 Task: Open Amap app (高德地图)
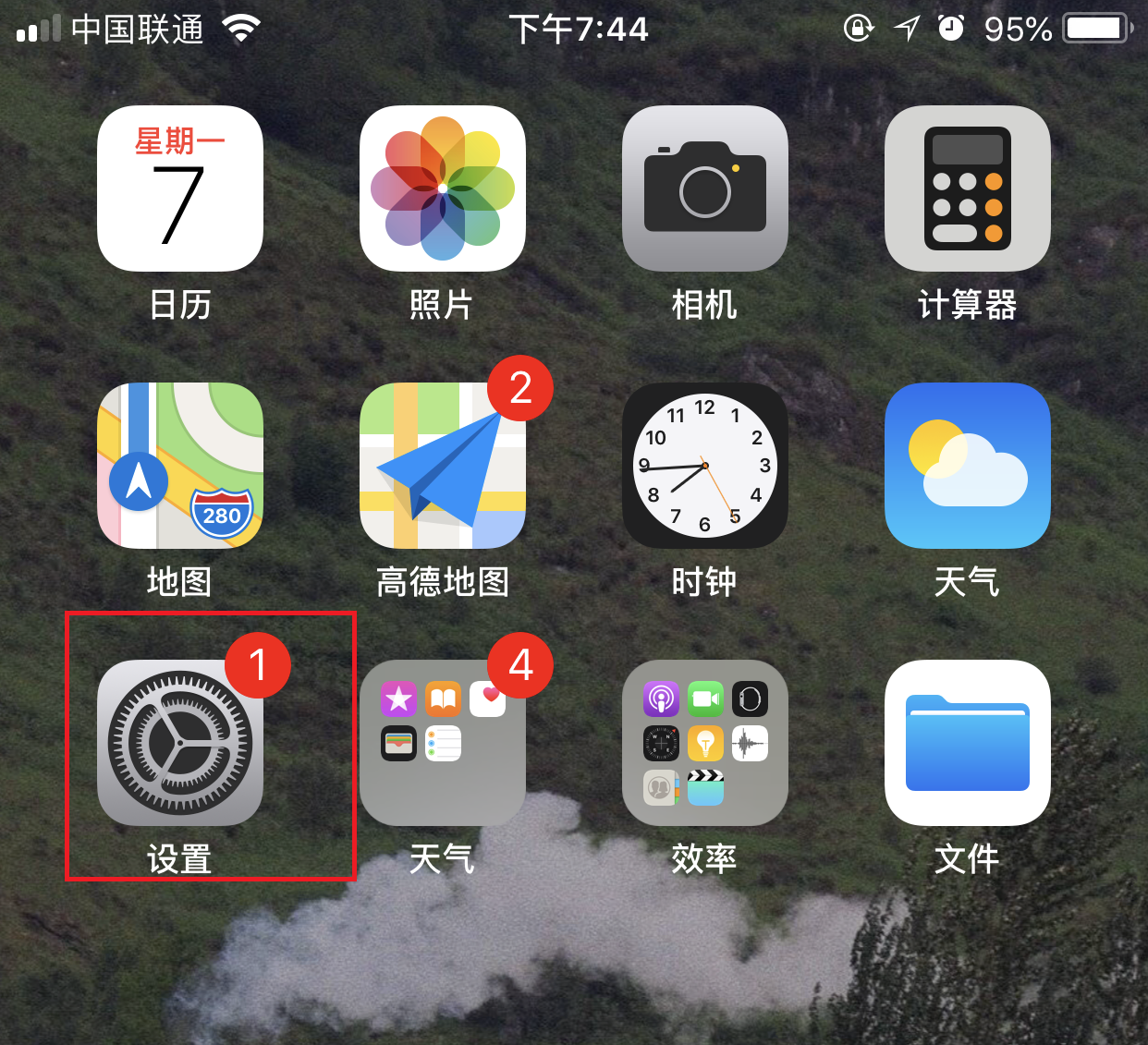tap(443, 466)
